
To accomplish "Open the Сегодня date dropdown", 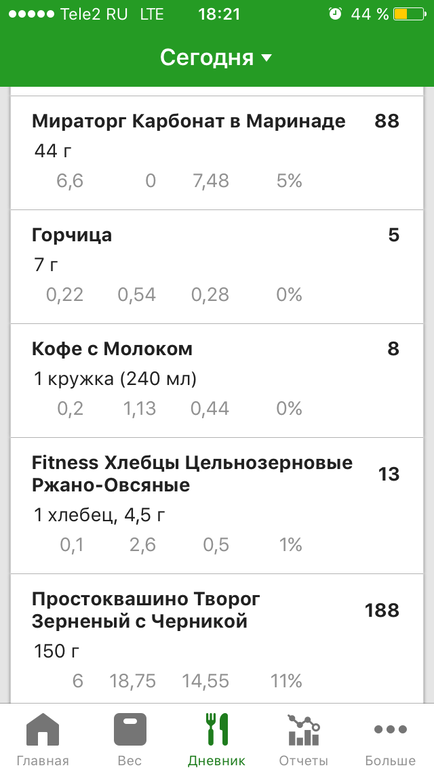I will 216,57.
